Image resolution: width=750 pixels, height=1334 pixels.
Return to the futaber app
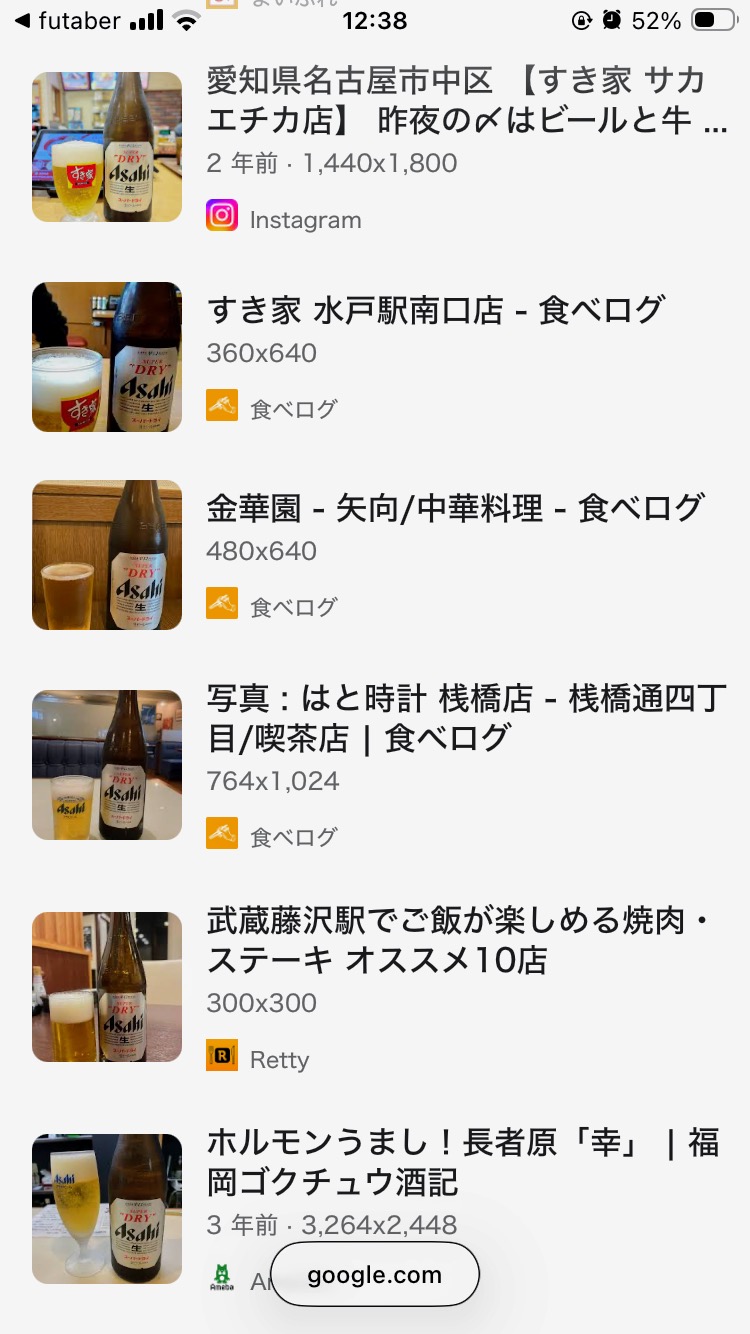point(66,21)
